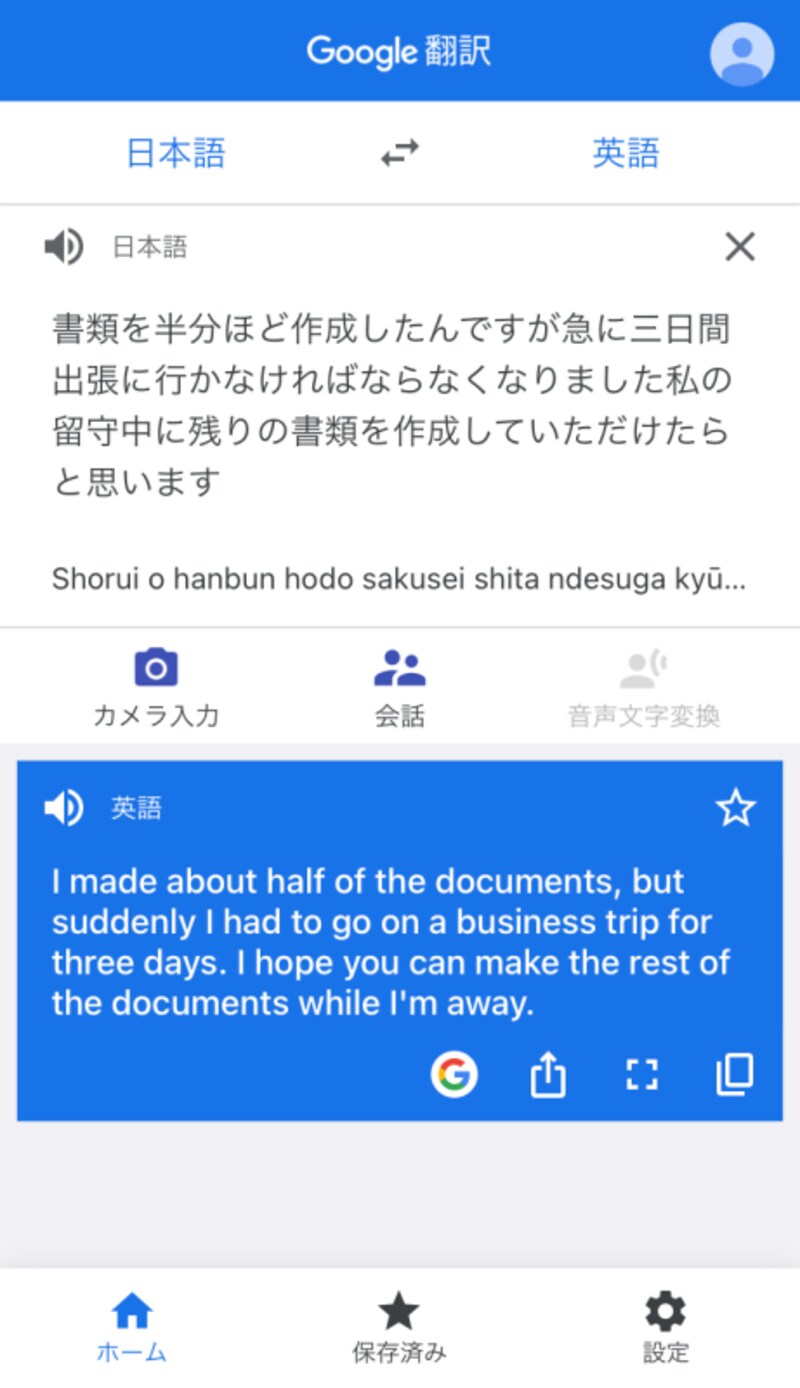Play the English translation aloud
The width and height of the screenshot is (800, 1388).
coord(64,808)
